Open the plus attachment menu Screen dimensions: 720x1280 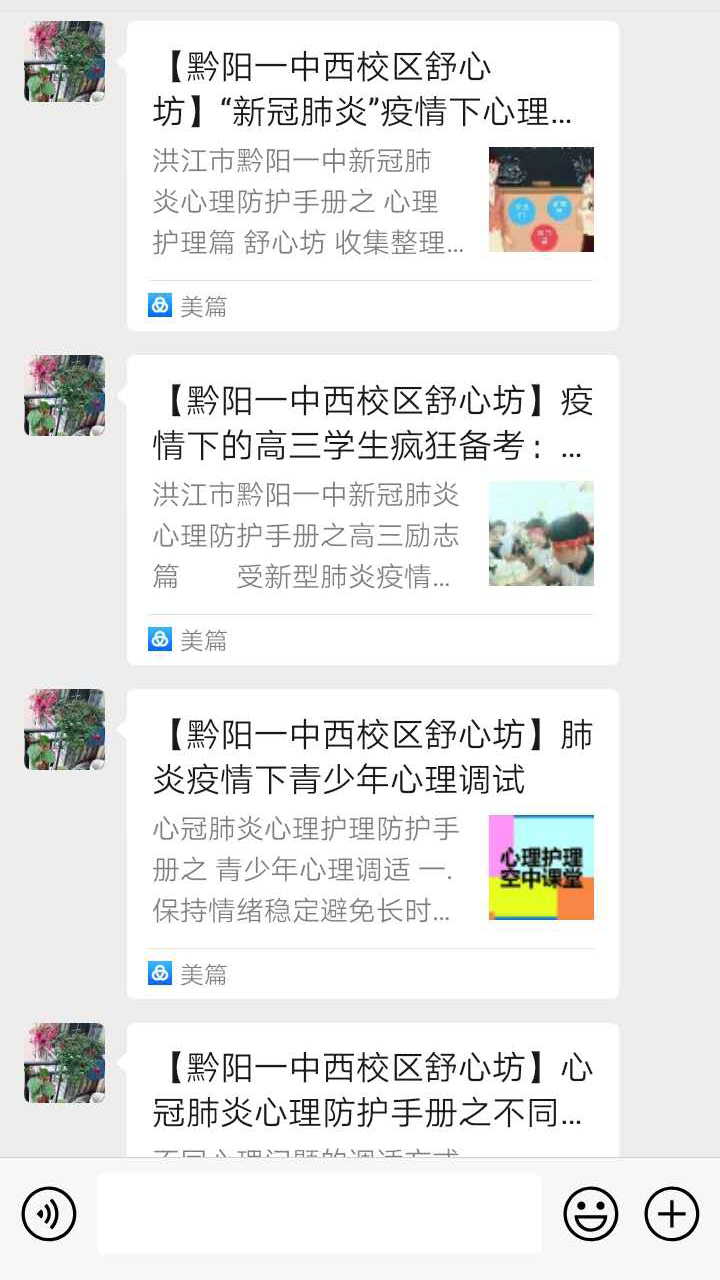[671, 1214]
